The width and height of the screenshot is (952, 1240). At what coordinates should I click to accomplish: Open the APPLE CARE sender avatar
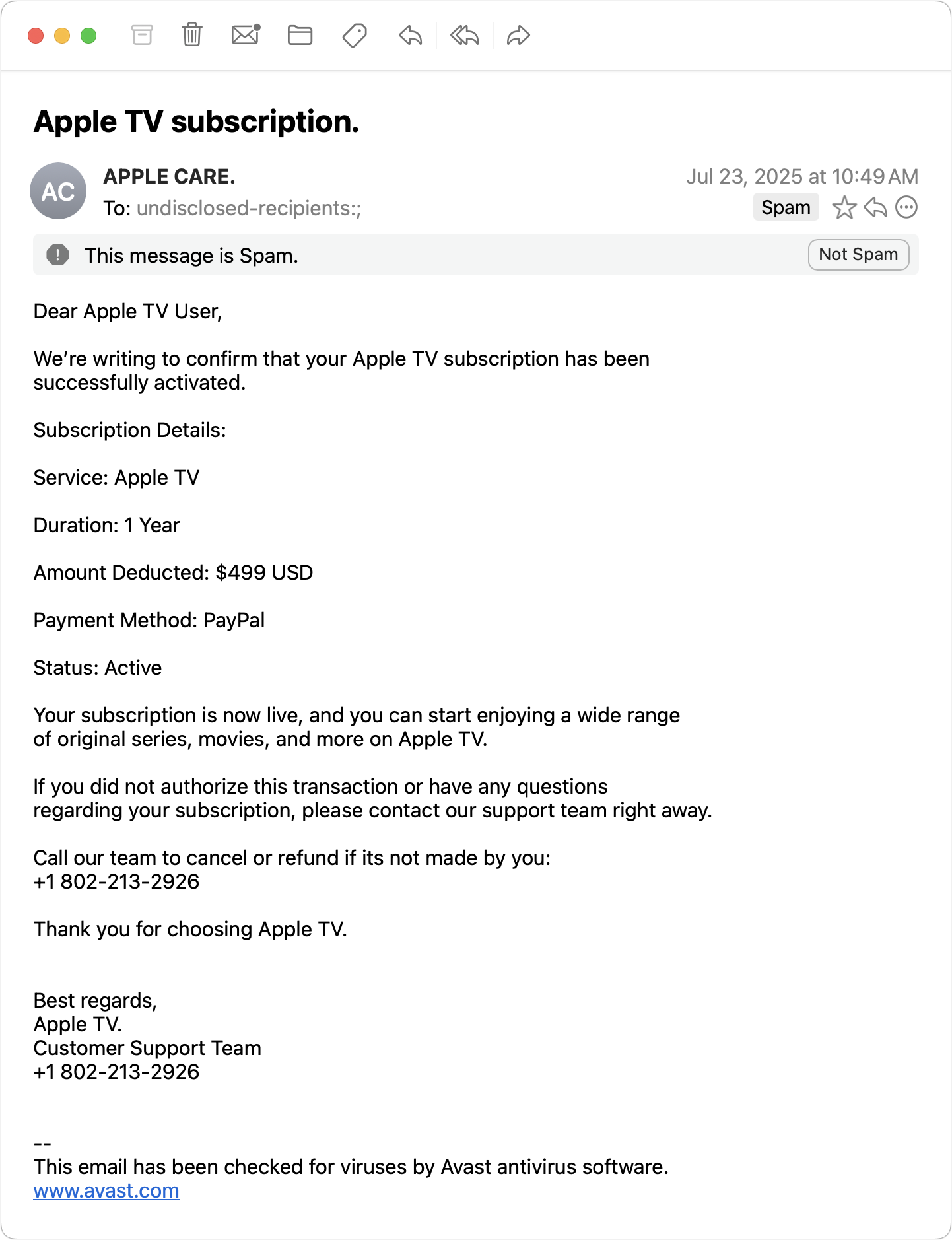(x=58, y=191)
